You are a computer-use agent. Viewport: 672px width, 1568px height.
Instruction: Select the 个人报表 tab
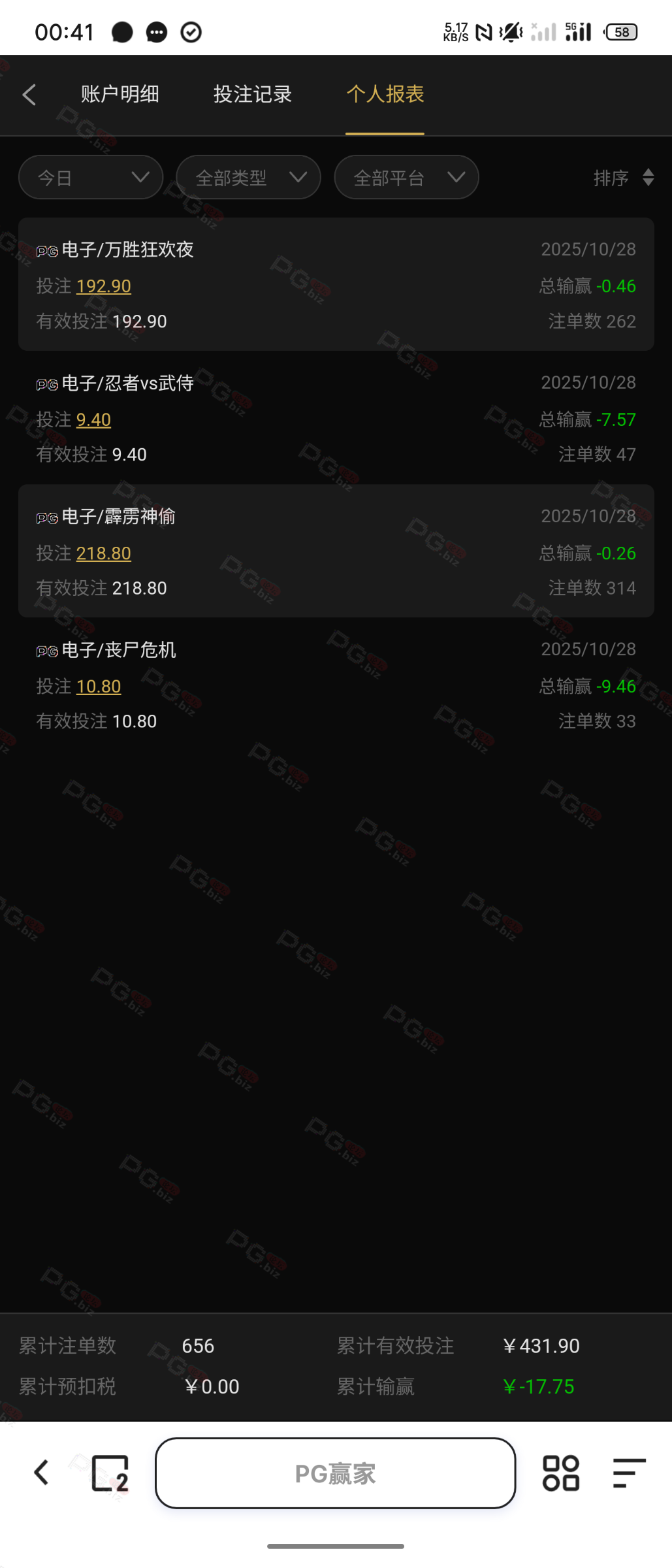click(x=385, y=94)
